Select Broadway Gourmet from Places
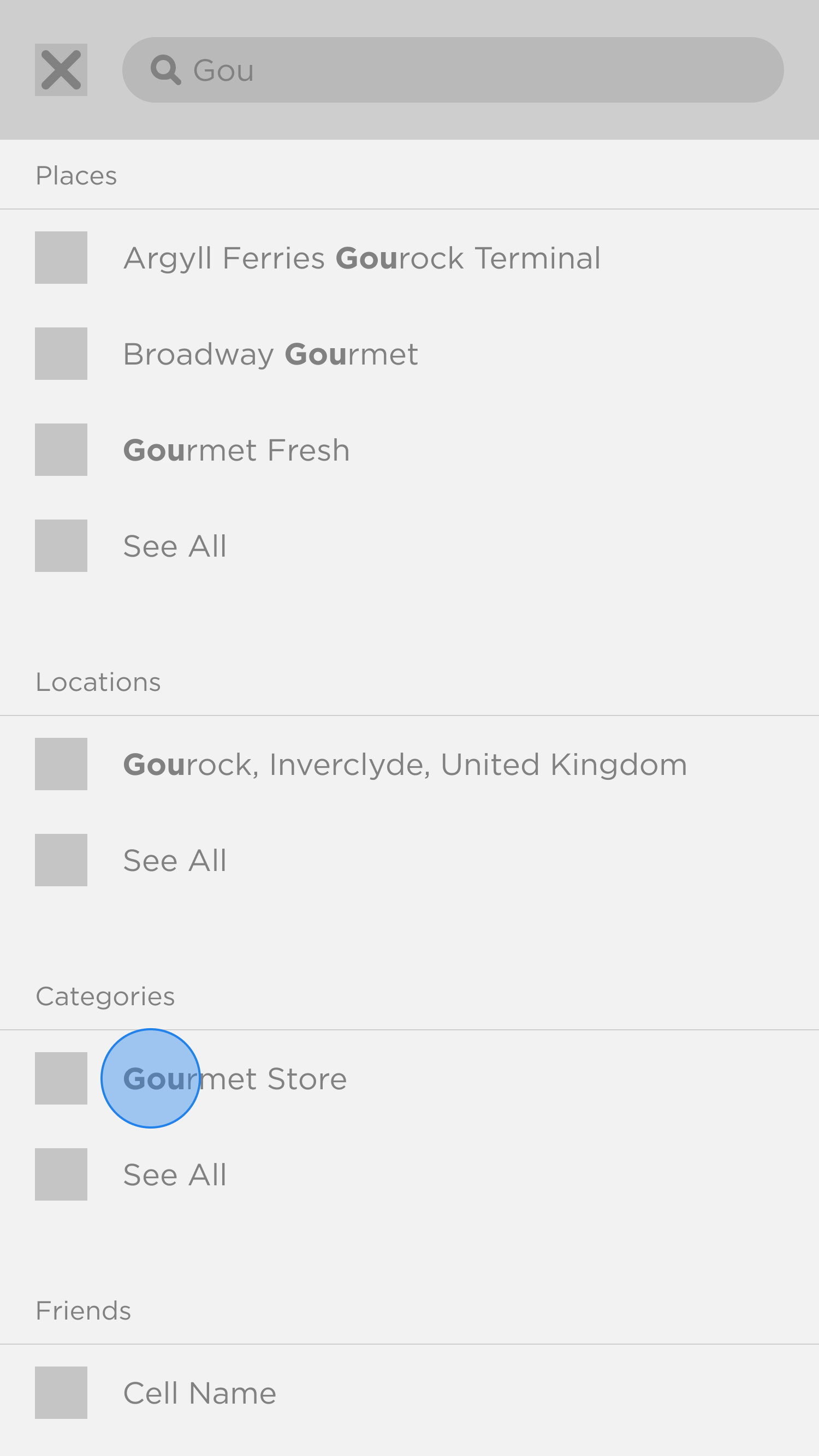The height and width of the screenshot is (1456, 819). pyautogui.click(x=270, y=354)
